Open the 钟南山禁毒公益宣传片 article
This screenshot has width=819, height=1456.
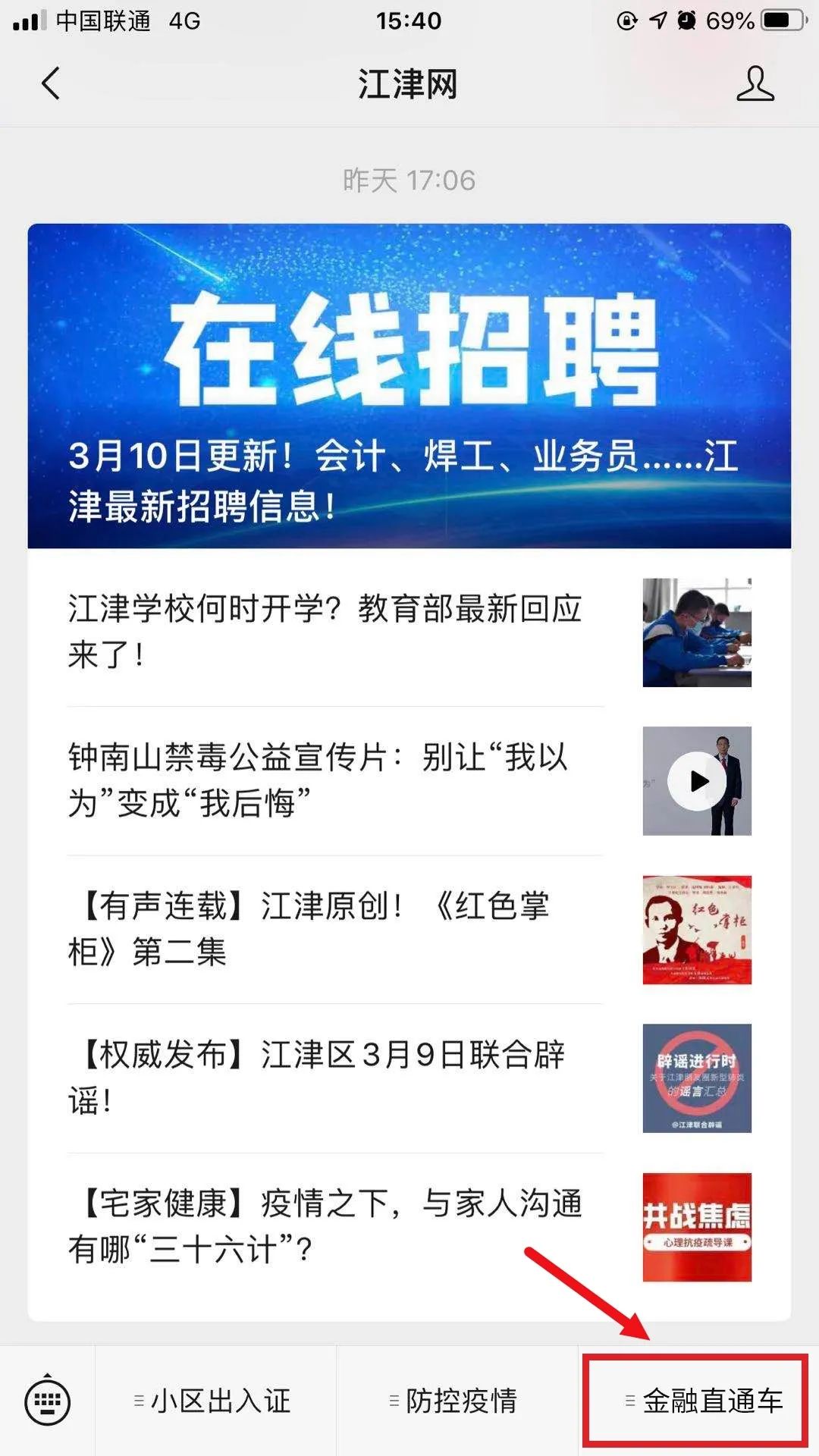coord(409,781)
